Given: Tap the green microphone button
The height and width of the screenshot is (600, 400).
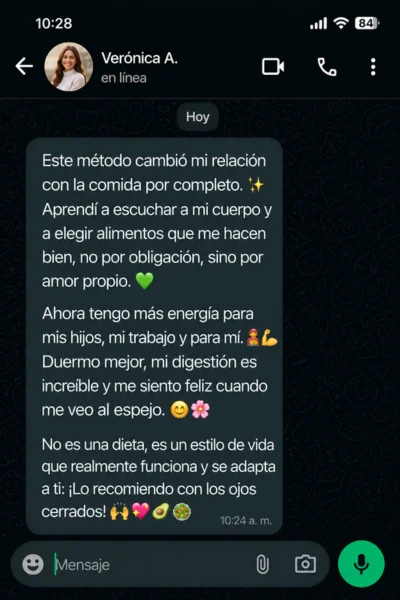Looking at the screenshot, I should (x=361, y=564).
